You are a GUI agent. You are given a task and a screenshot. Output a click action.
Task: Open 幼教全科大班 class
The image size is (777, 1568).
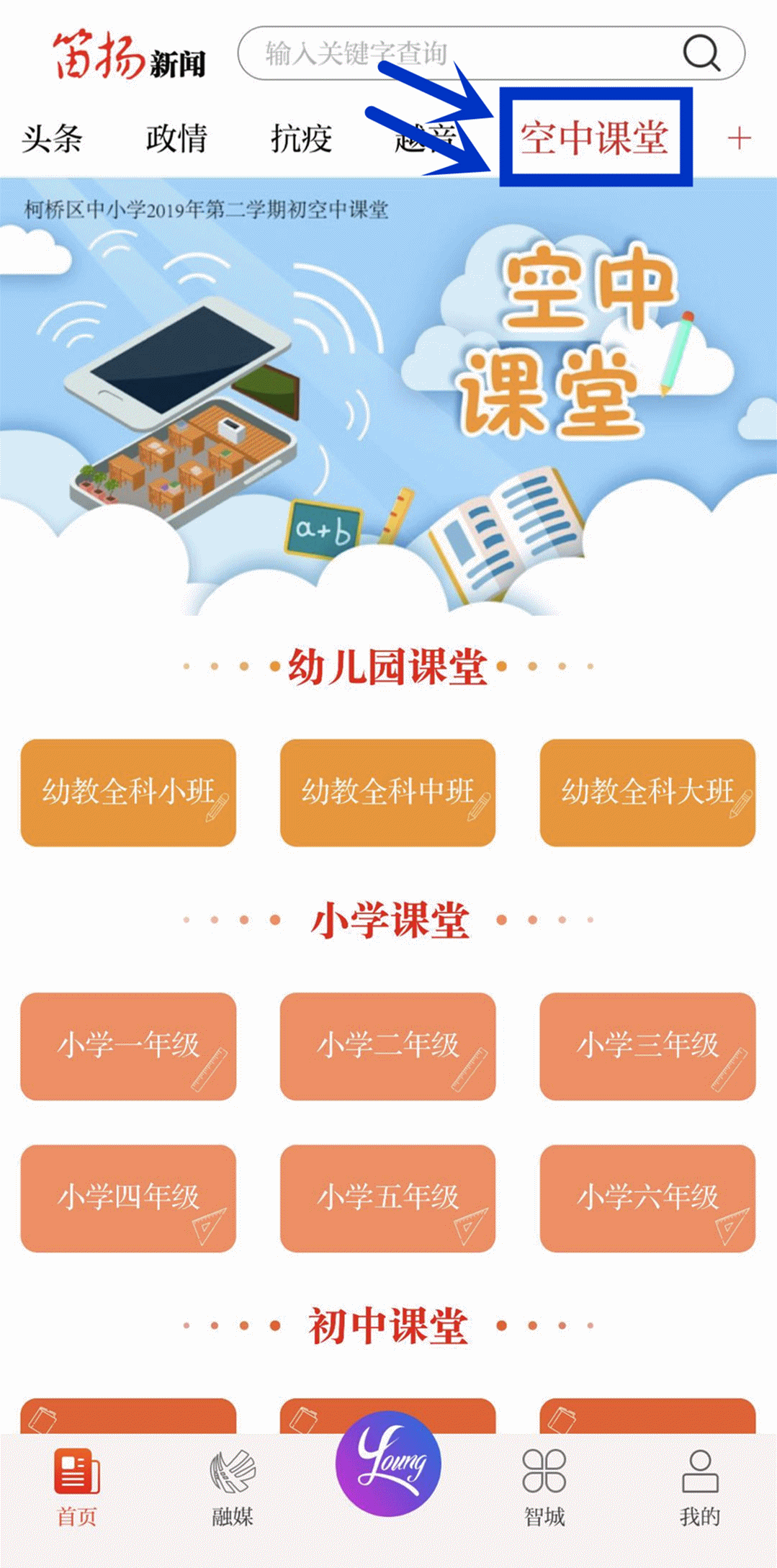coord(647,792)
